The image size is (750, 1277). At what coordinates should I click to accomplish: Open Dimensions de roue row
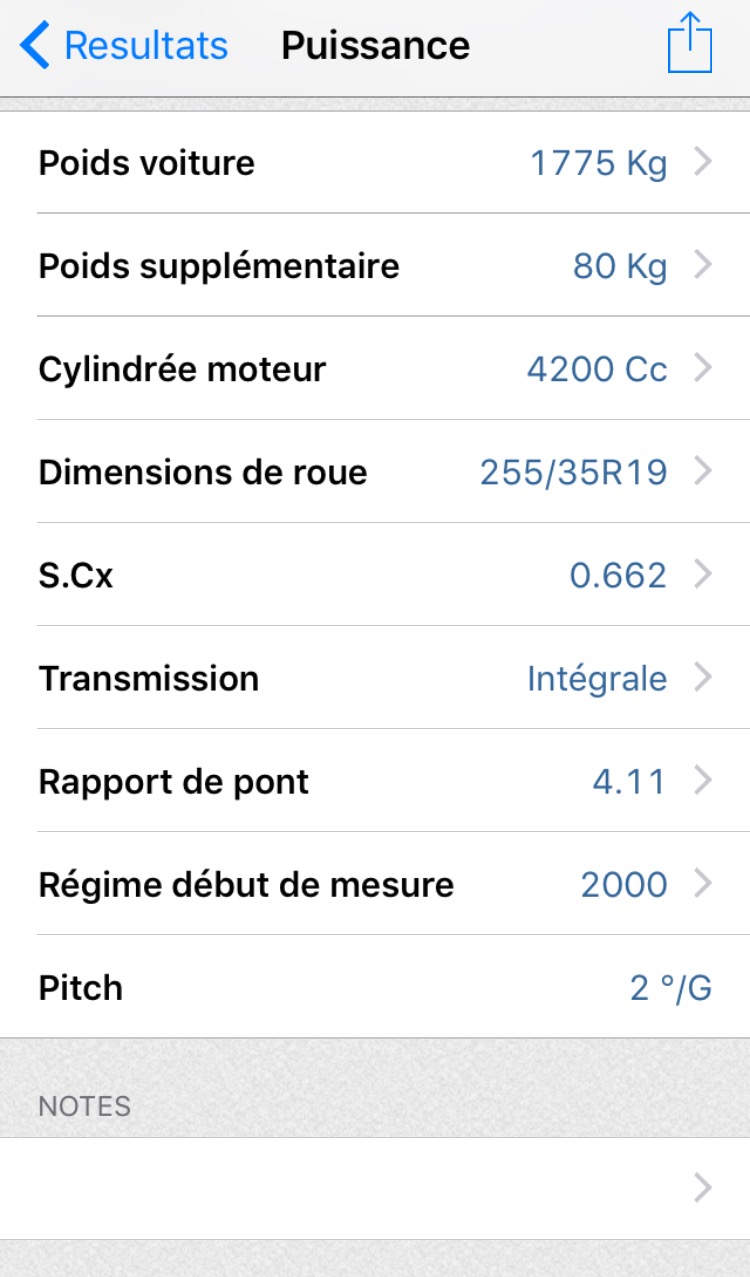pos(375,472)
